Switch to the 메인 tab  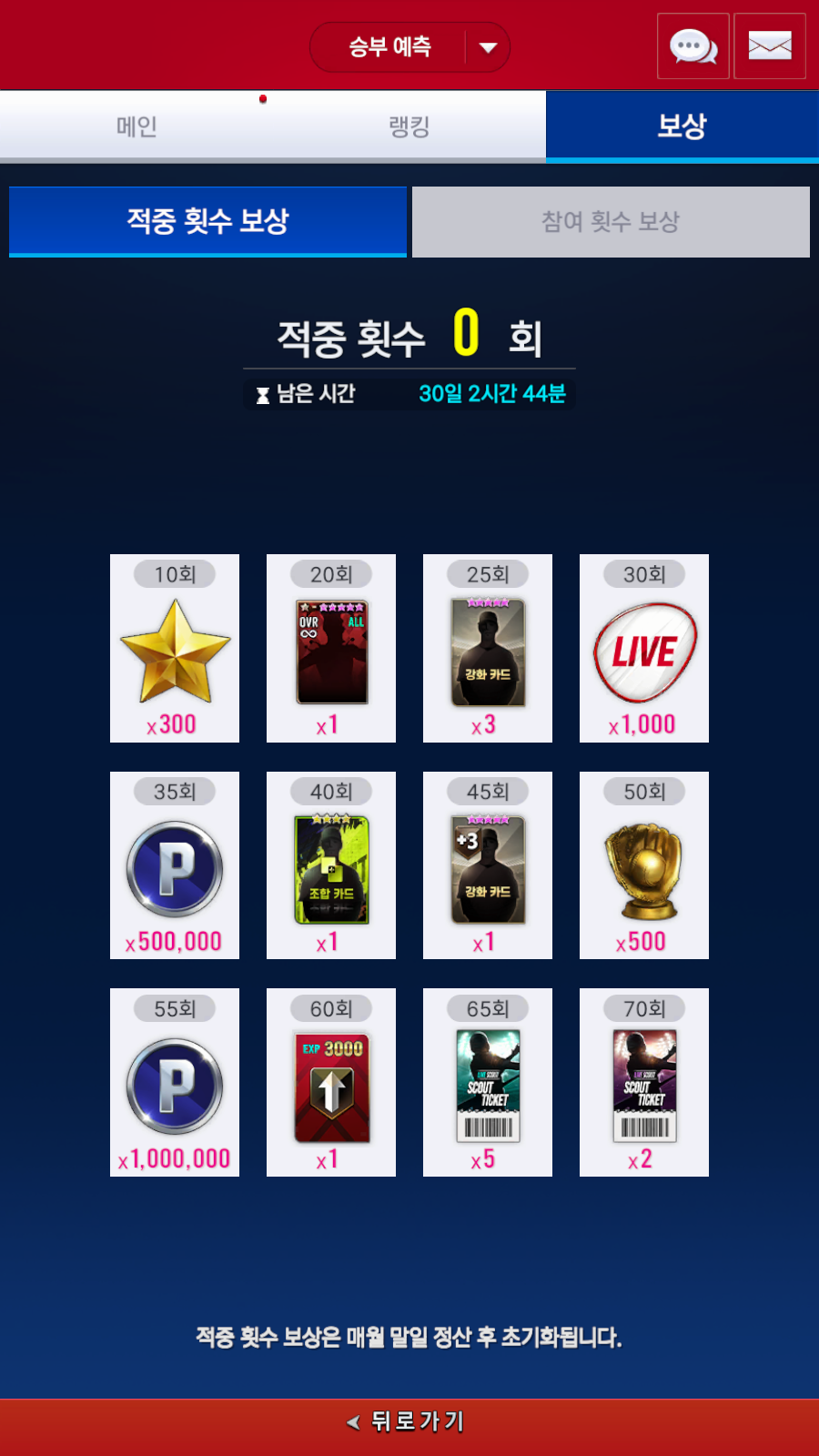[x=136, y=126]
